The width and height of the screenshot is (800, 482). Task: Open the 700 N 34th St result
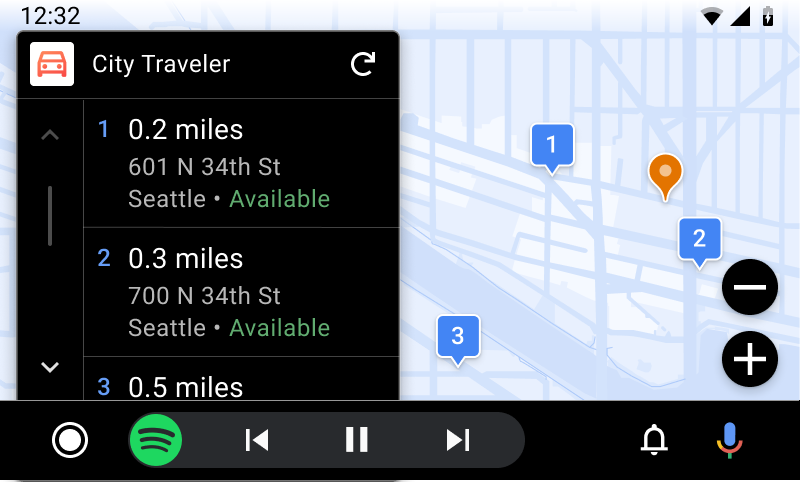click(x=240, y=292)
